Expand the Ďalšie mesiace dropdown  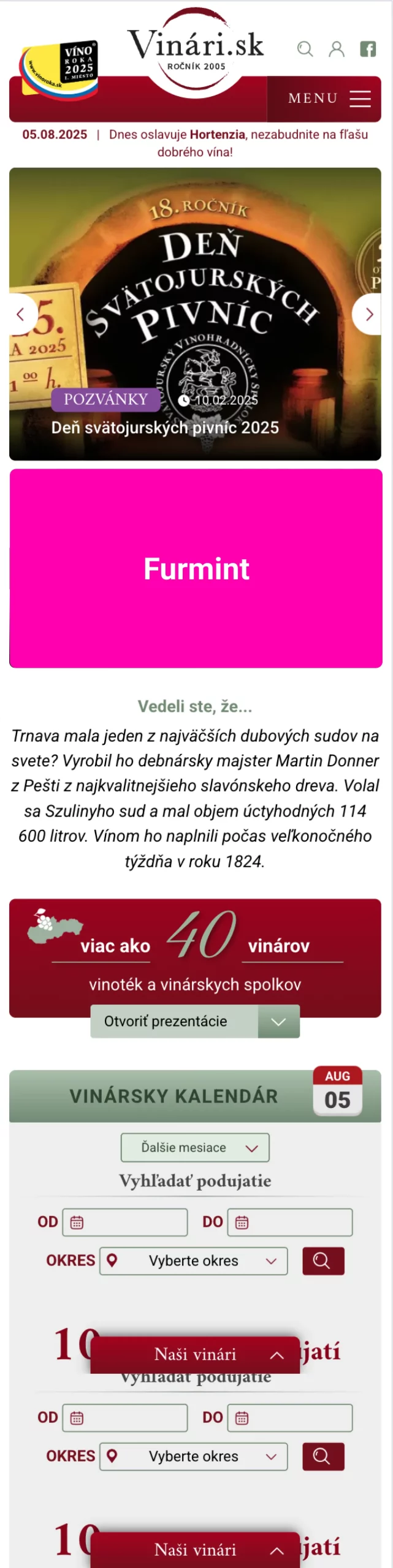[x=195, y=1147]
